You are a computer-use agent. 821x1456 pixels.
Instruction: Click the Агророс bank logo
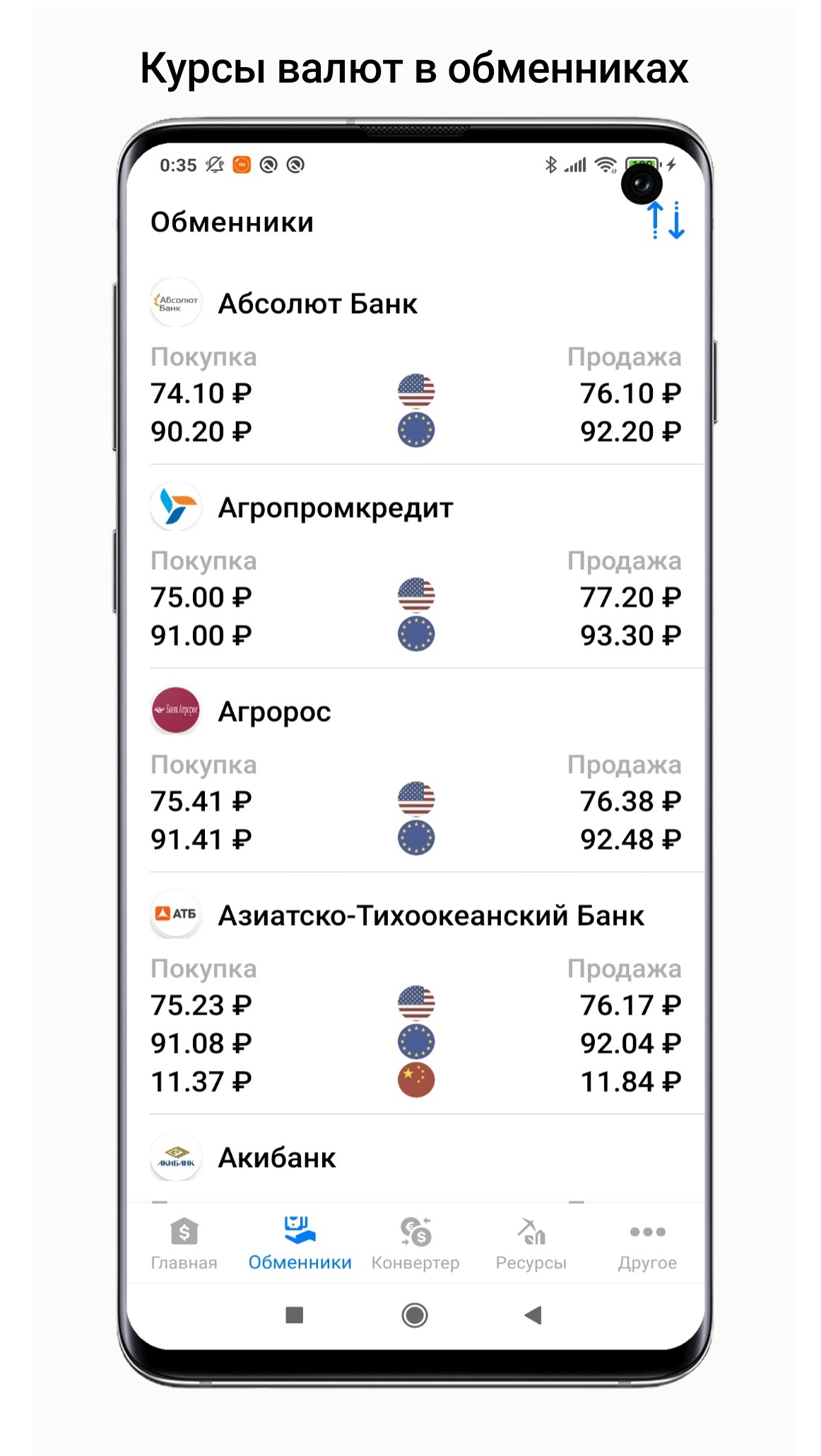pos(175,712)
